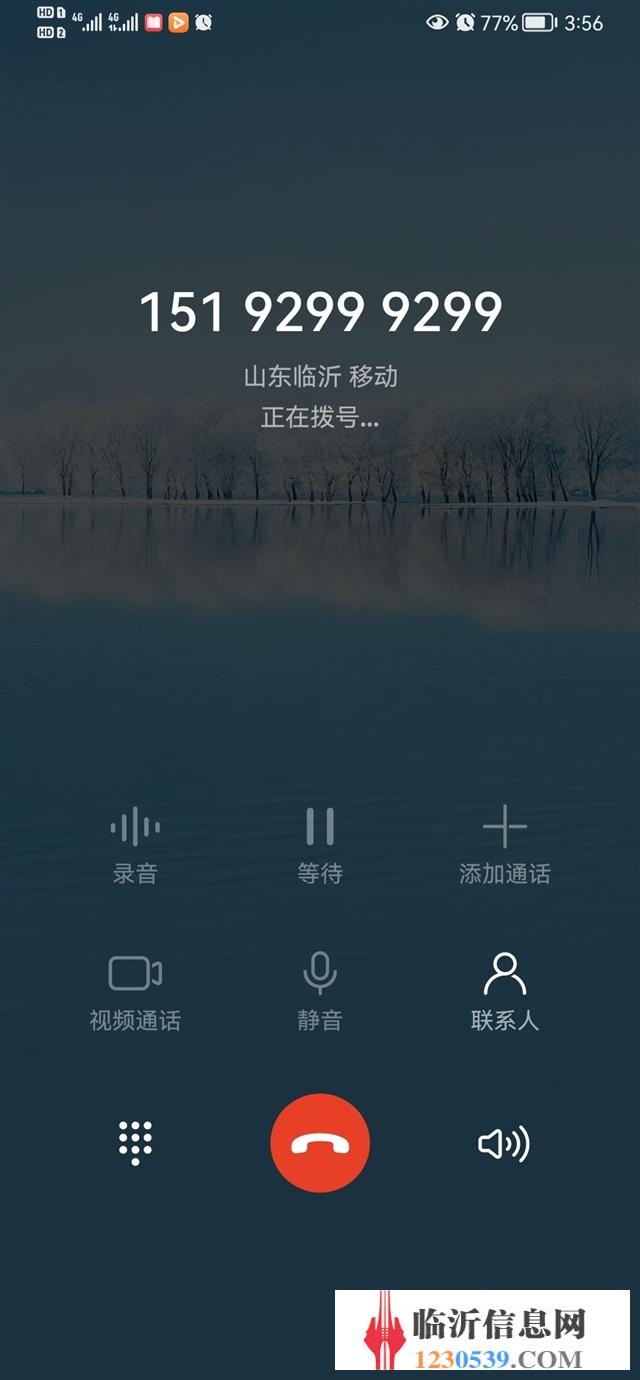Mute the microphone with 静音
The width and height of the screenshot is (640, 1380).
pos(320,991)
